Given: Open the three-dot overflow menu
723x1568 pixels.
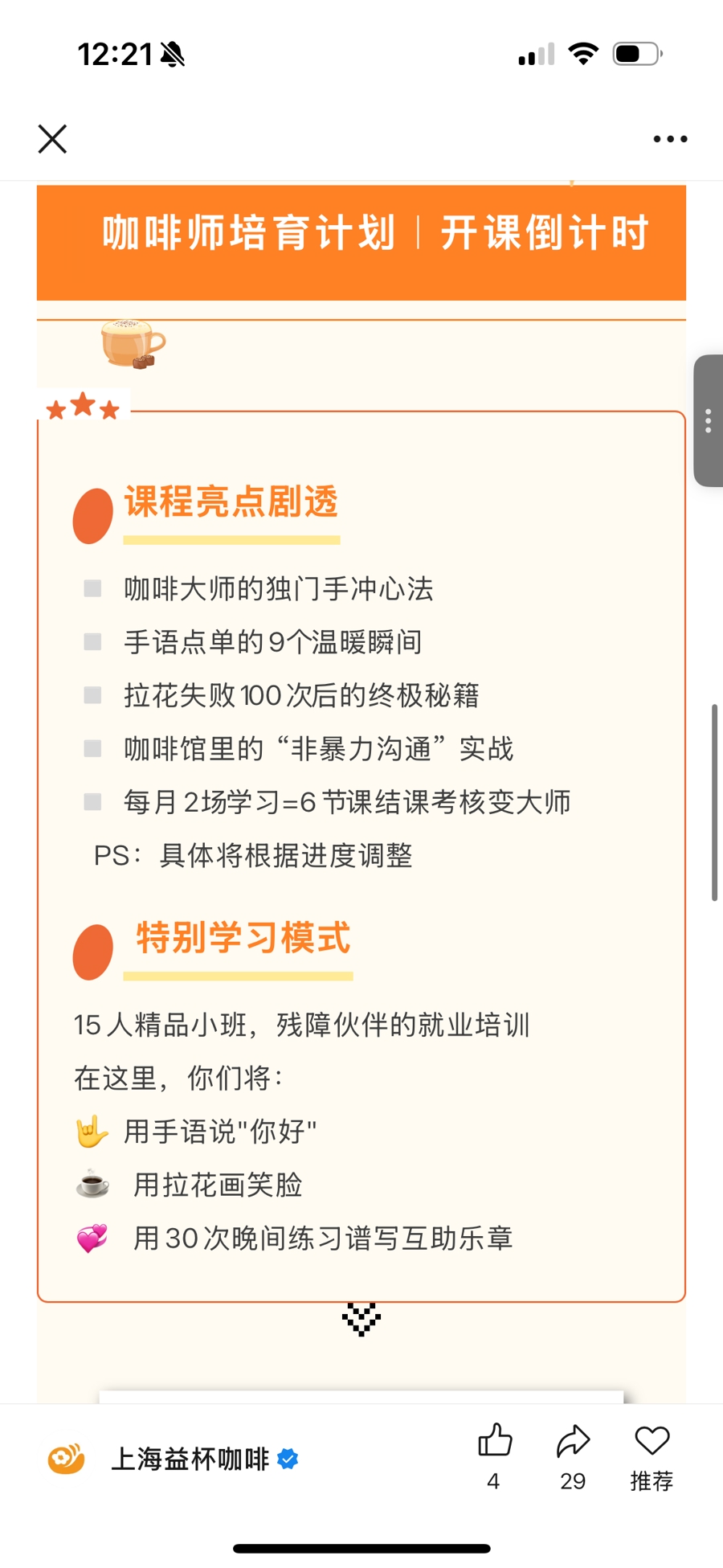Looking at the screenshot, I should [x=669, y=139].
